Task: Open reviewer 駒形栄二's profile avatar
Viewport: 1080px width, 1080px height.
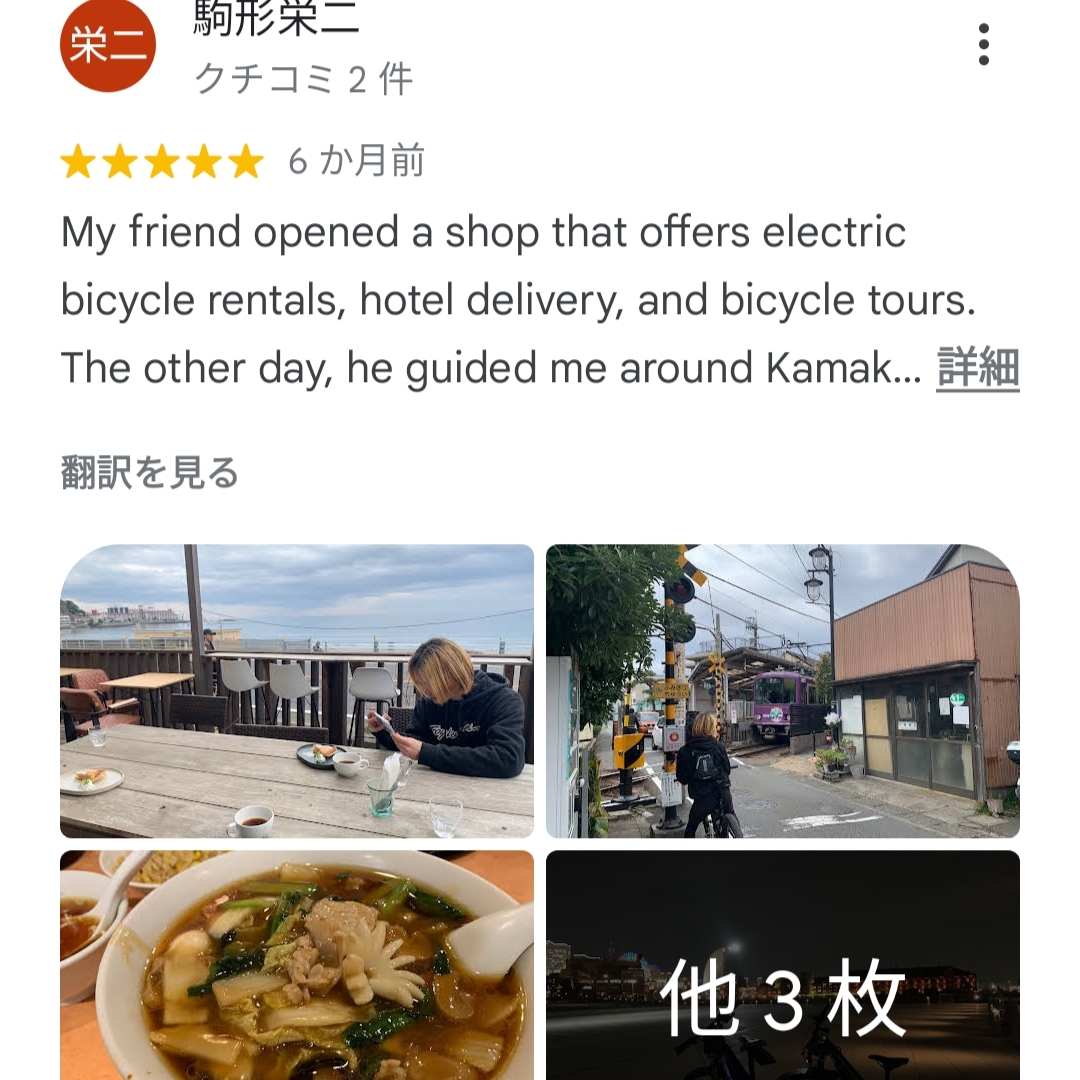Action: (x=108, y=46)
